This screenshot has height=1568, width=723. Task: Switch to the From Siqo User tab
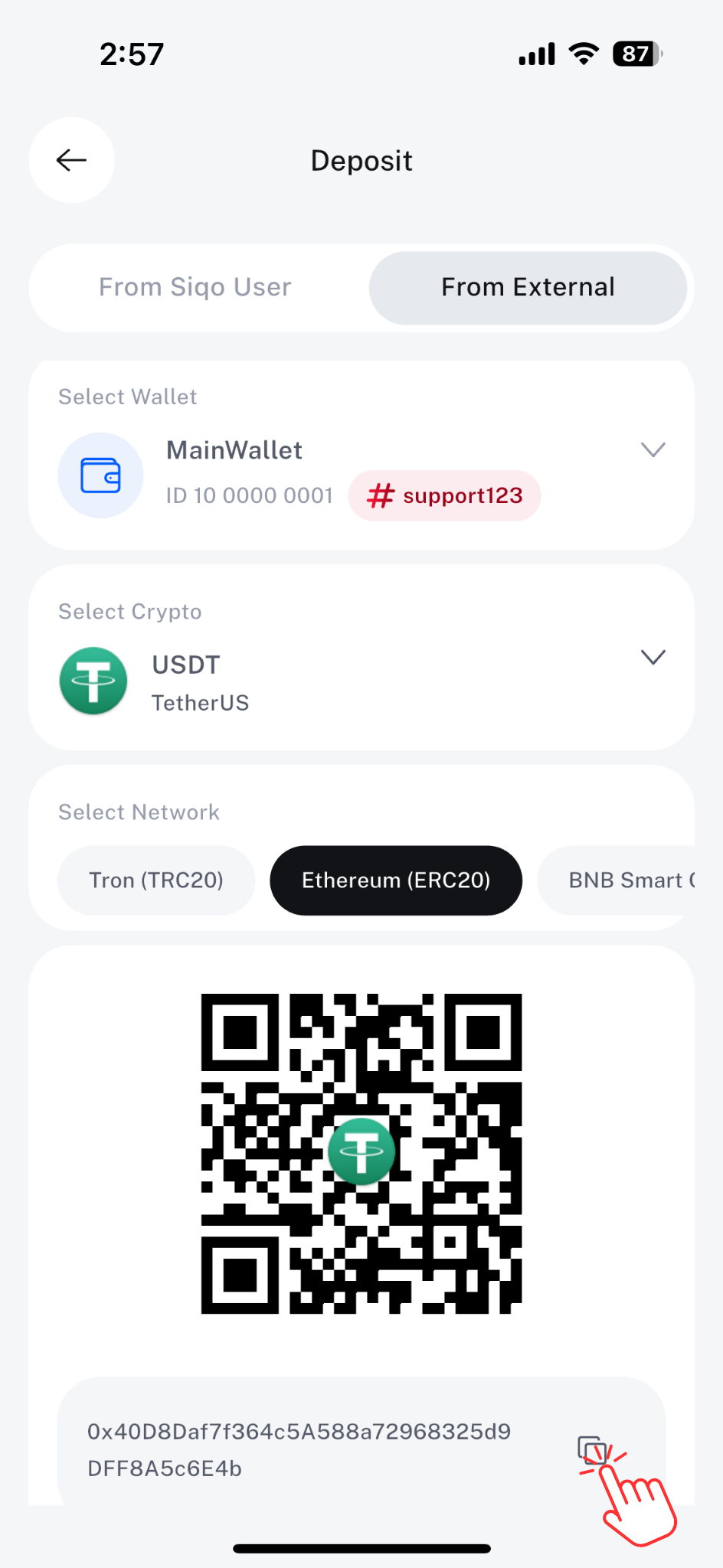click(x=195, y=287)
